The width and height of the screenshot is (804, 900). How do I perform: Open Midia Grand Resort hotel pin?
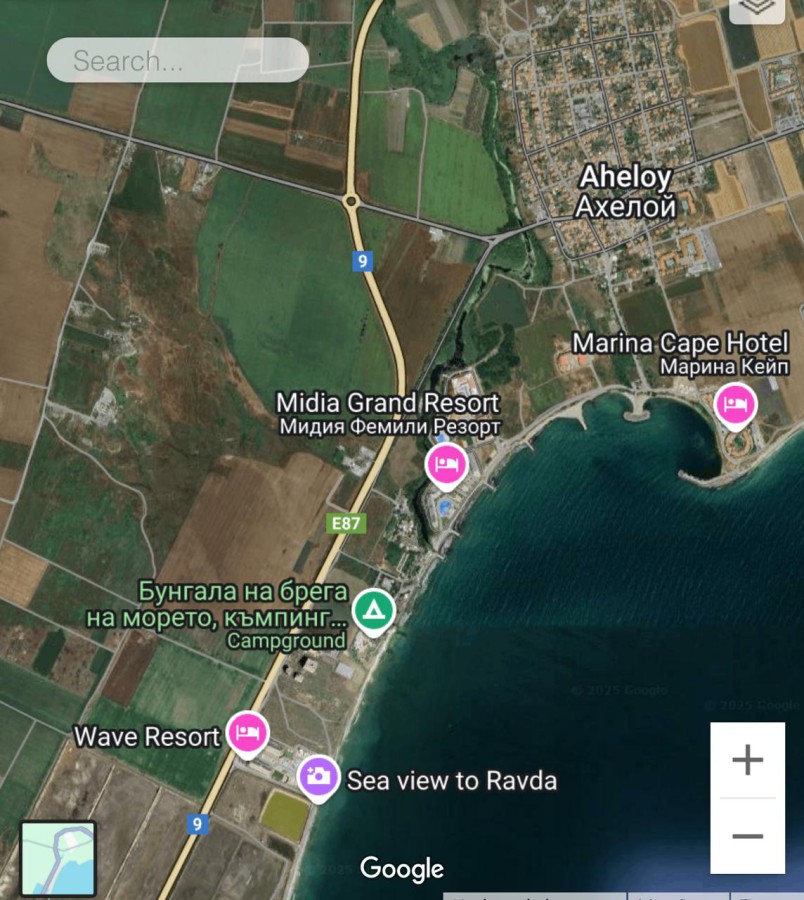(446, 465)
